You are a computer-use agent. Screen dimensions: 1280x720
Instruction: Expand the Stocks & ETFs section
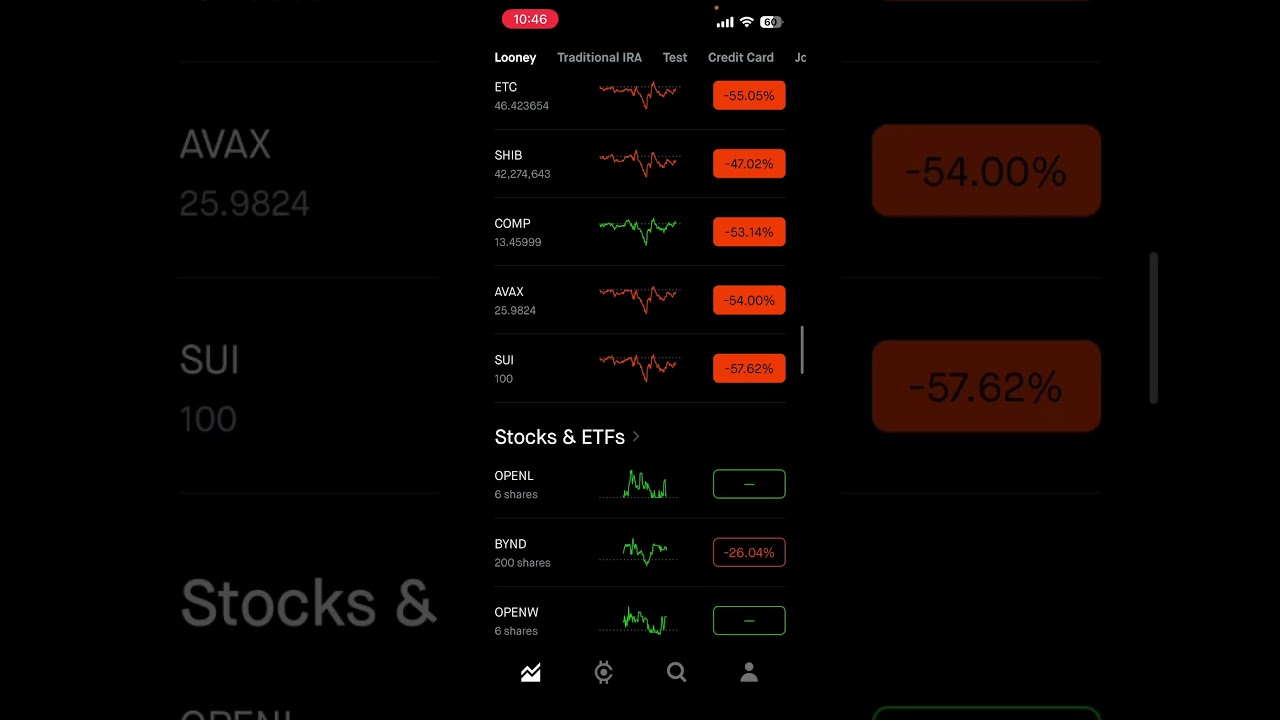pyautogui.click(x=567, y=437)
